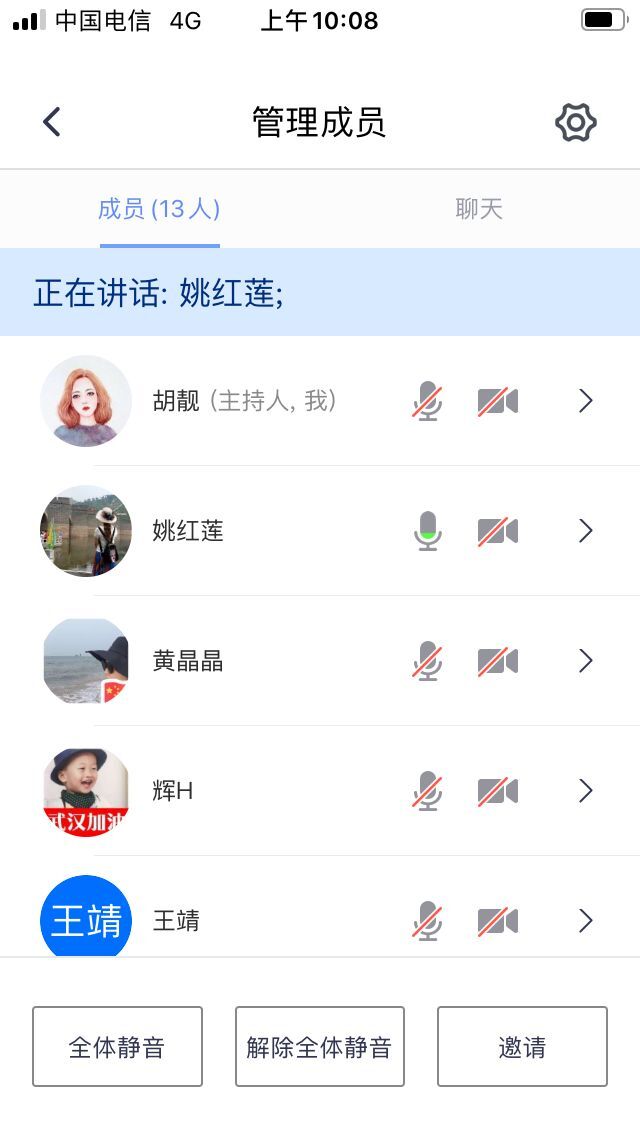Toggle 胡靓's camera icon

click(x=497, y=401)
